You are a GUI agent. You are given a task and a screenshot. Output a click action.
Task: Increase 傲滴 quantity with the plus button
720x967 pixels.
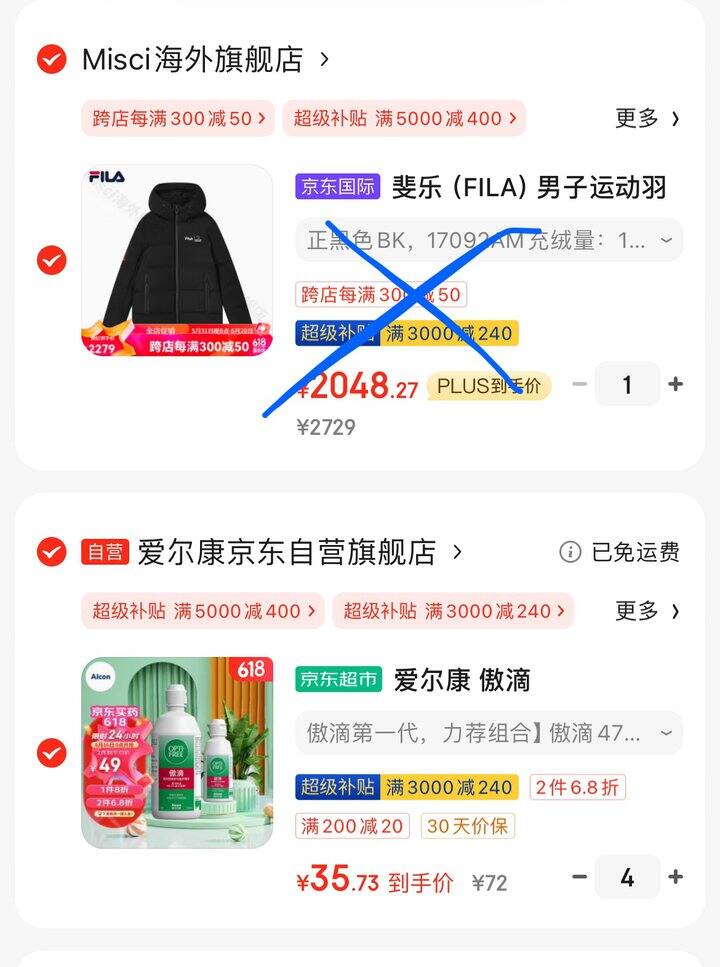click(x=676, y=877)
